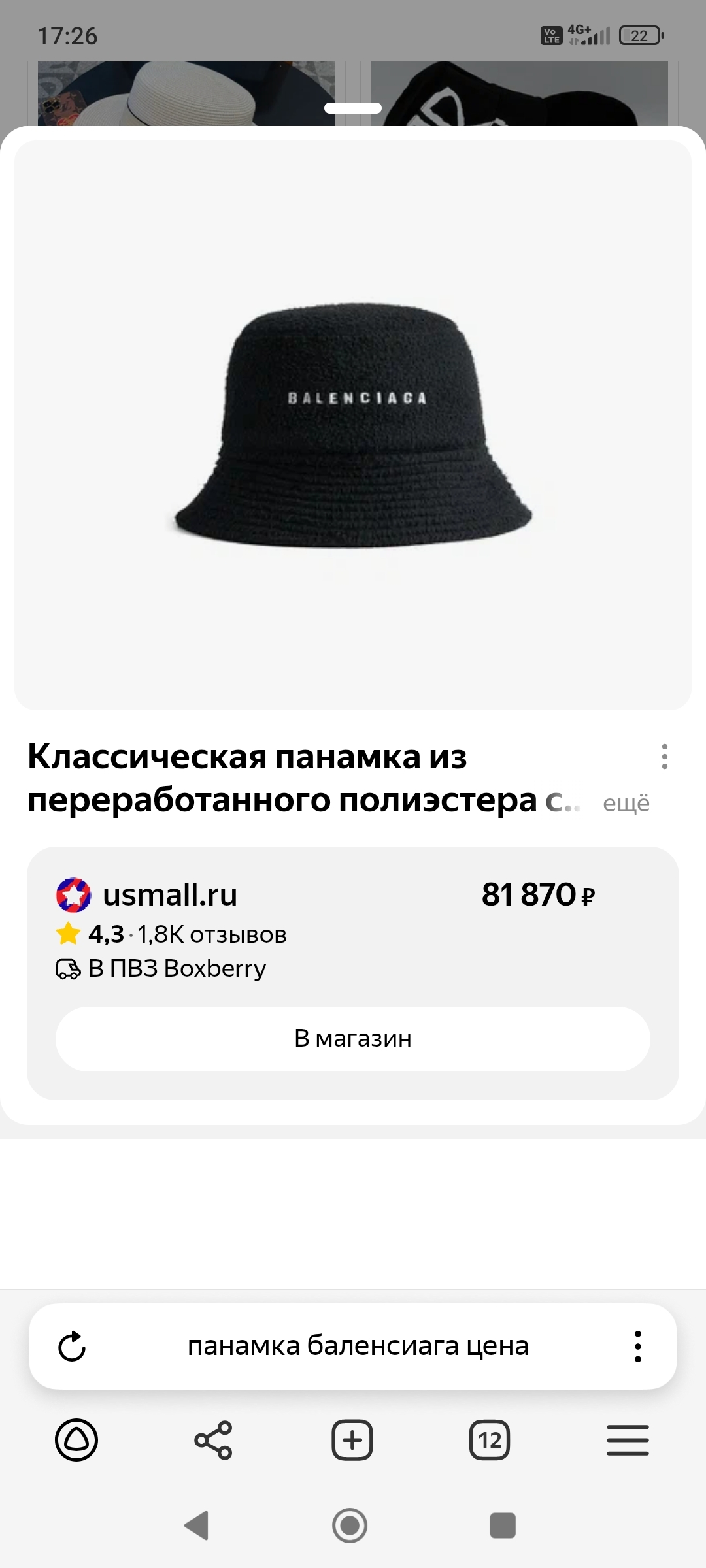Viewport: 706px width, 1568px height.
Task: Go back with the system back button
Action: coord(196,1526)
